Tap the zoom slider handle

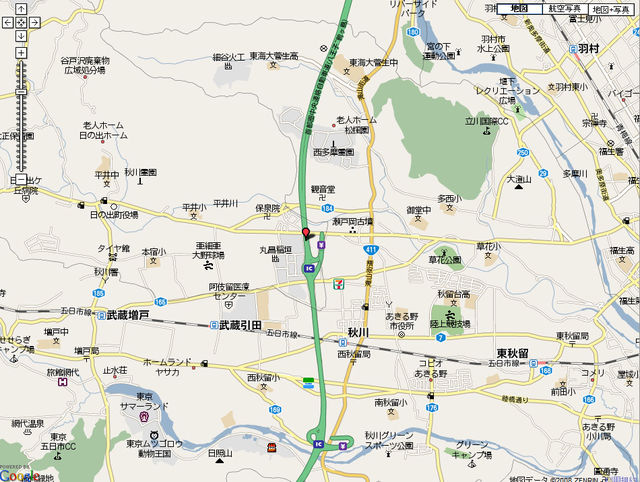point(21,92)
